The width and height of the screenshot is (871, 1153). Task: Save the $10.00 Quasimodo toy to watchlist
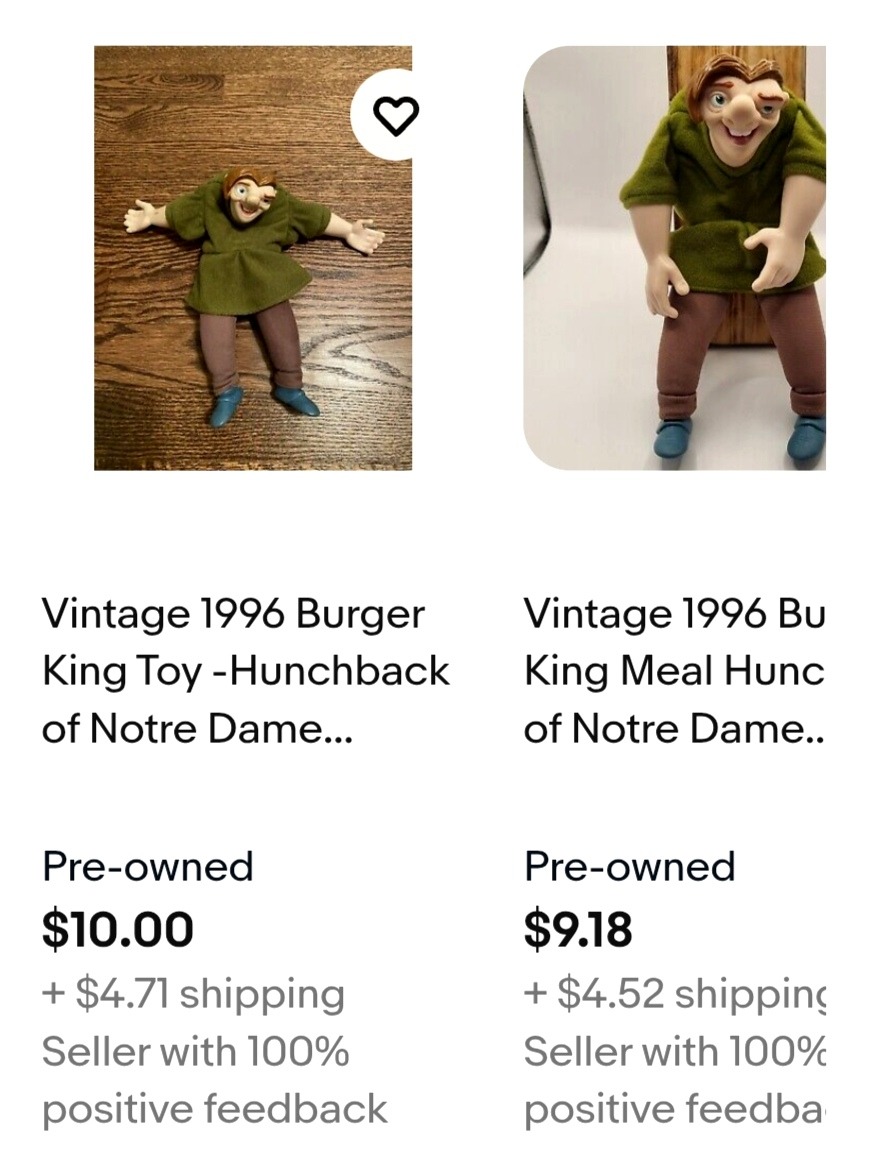(395, 117)
